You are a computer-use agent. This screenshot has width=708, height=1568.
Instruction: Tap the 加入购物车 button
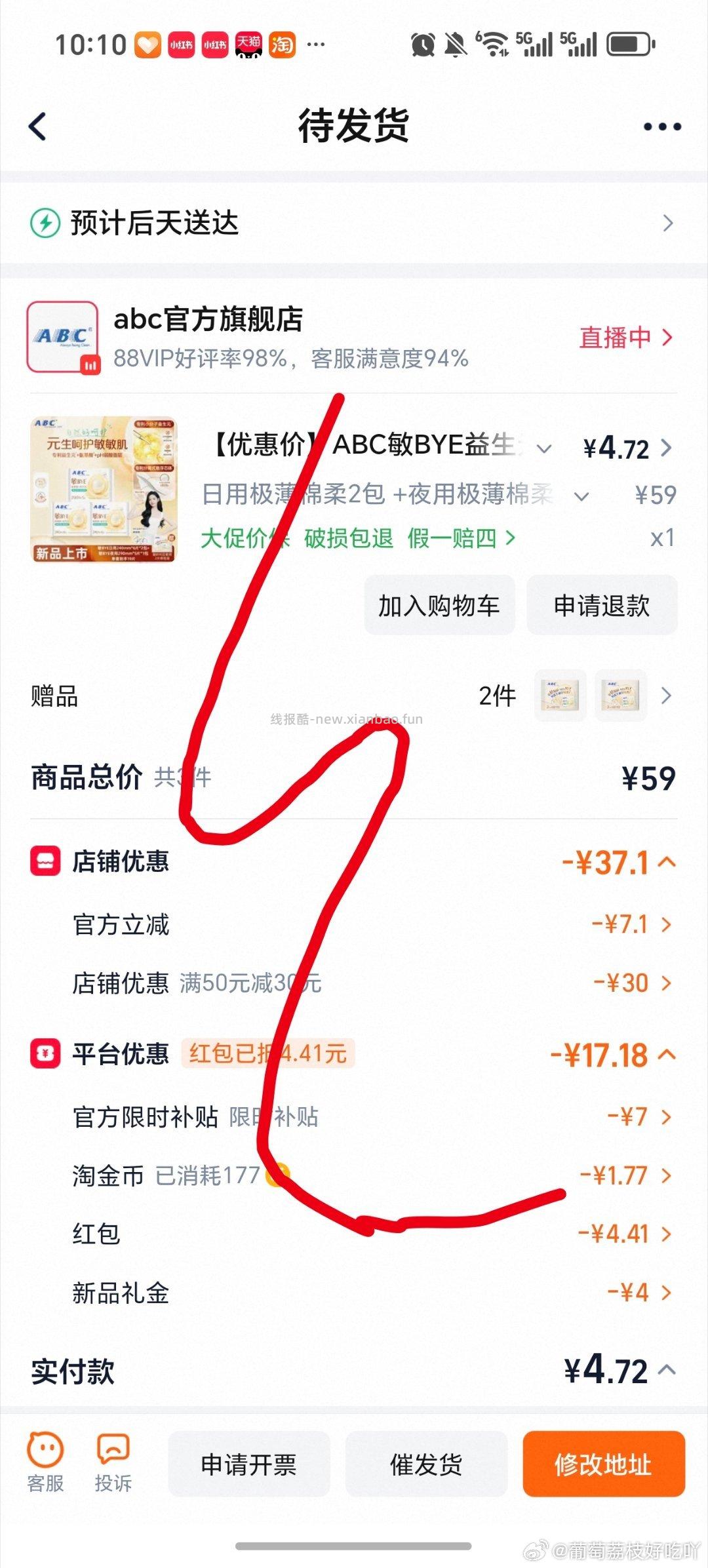pyautogui.click(x=438, y=606)
